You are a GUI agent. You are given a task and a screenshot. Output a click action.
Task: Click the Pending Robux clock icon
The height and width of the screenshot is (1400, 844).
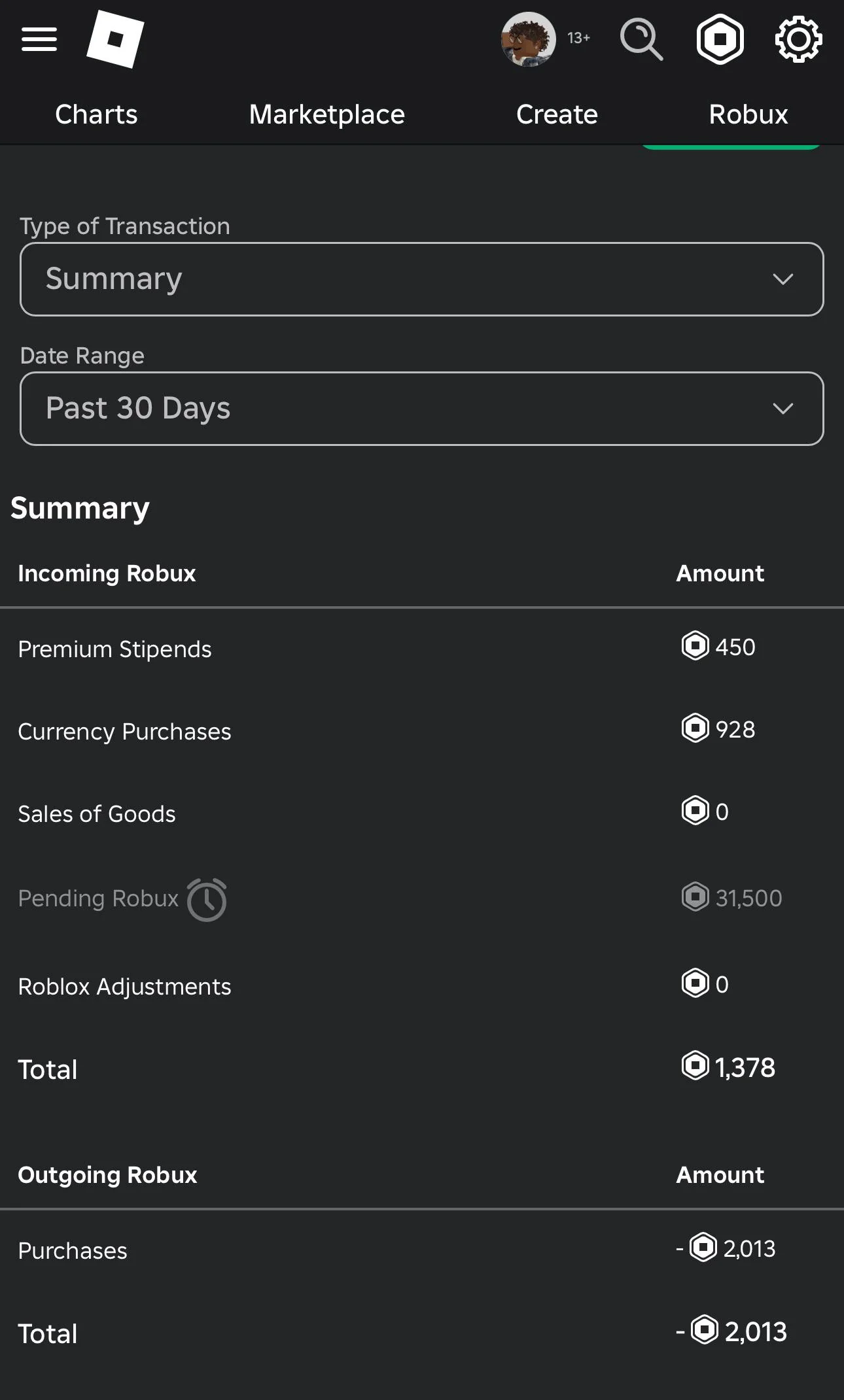tap(206, 899)
